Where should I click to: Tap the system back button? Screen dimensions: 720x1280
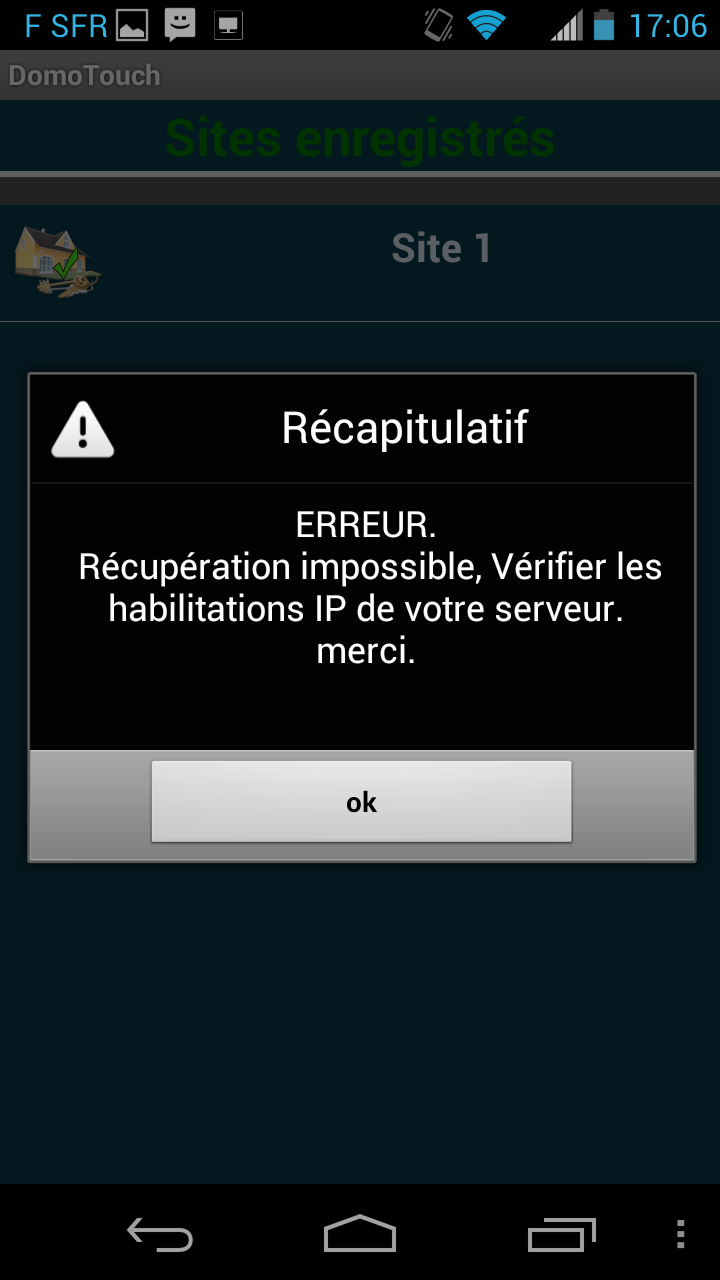tap(160, 1234)
